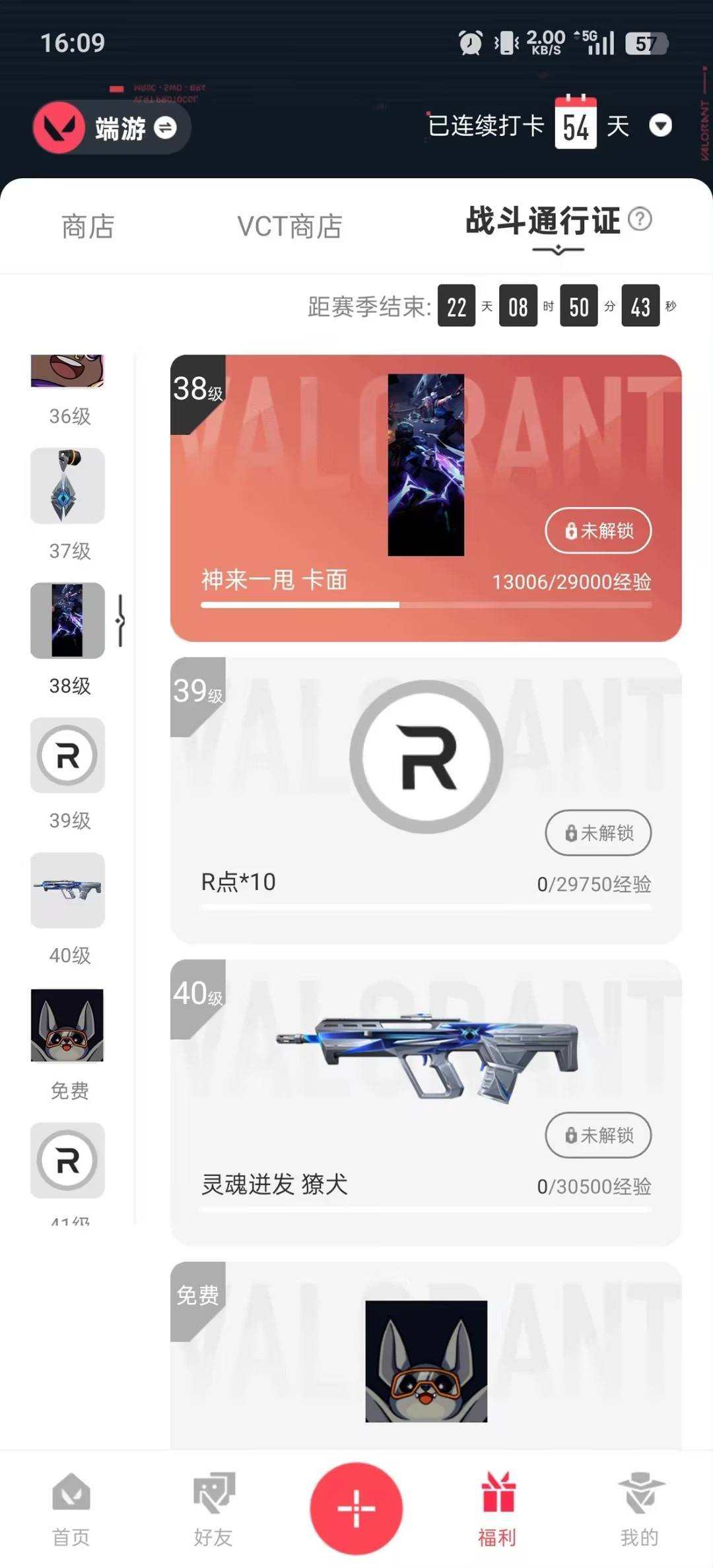Viewport: 713px width, 1568px height.
Task: Tap the calendar check-in icon showing 54
Action: point(576,124)
